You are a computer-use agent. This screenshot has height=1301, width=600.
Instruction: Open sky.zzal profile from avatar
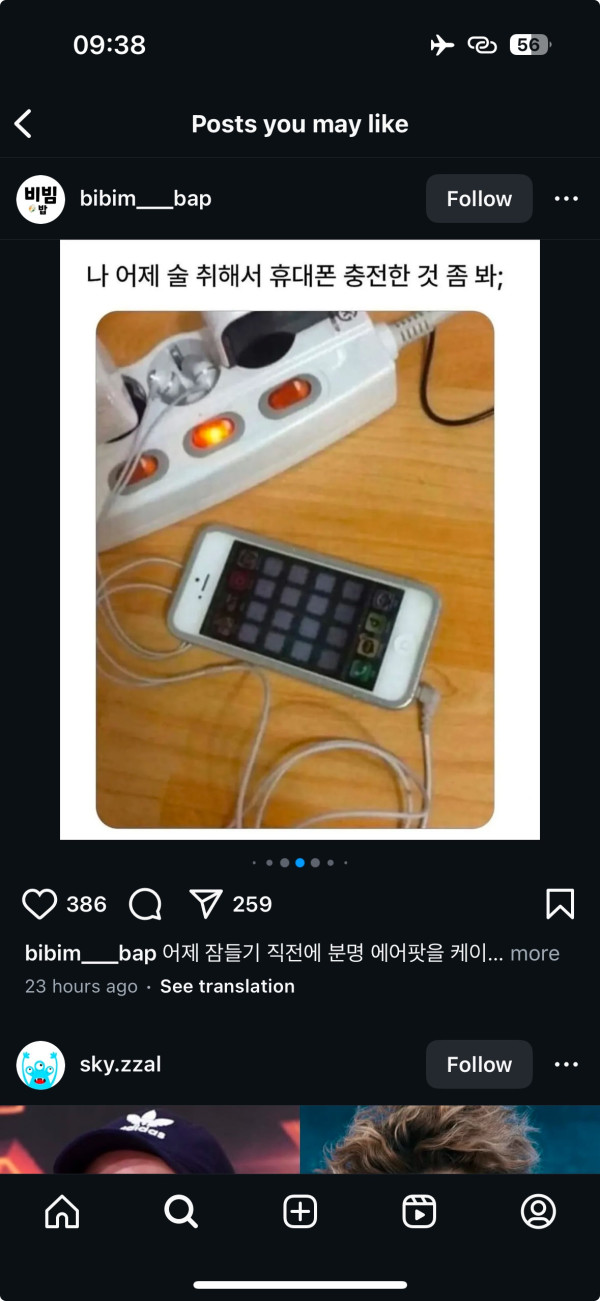tap(41, 1065)
